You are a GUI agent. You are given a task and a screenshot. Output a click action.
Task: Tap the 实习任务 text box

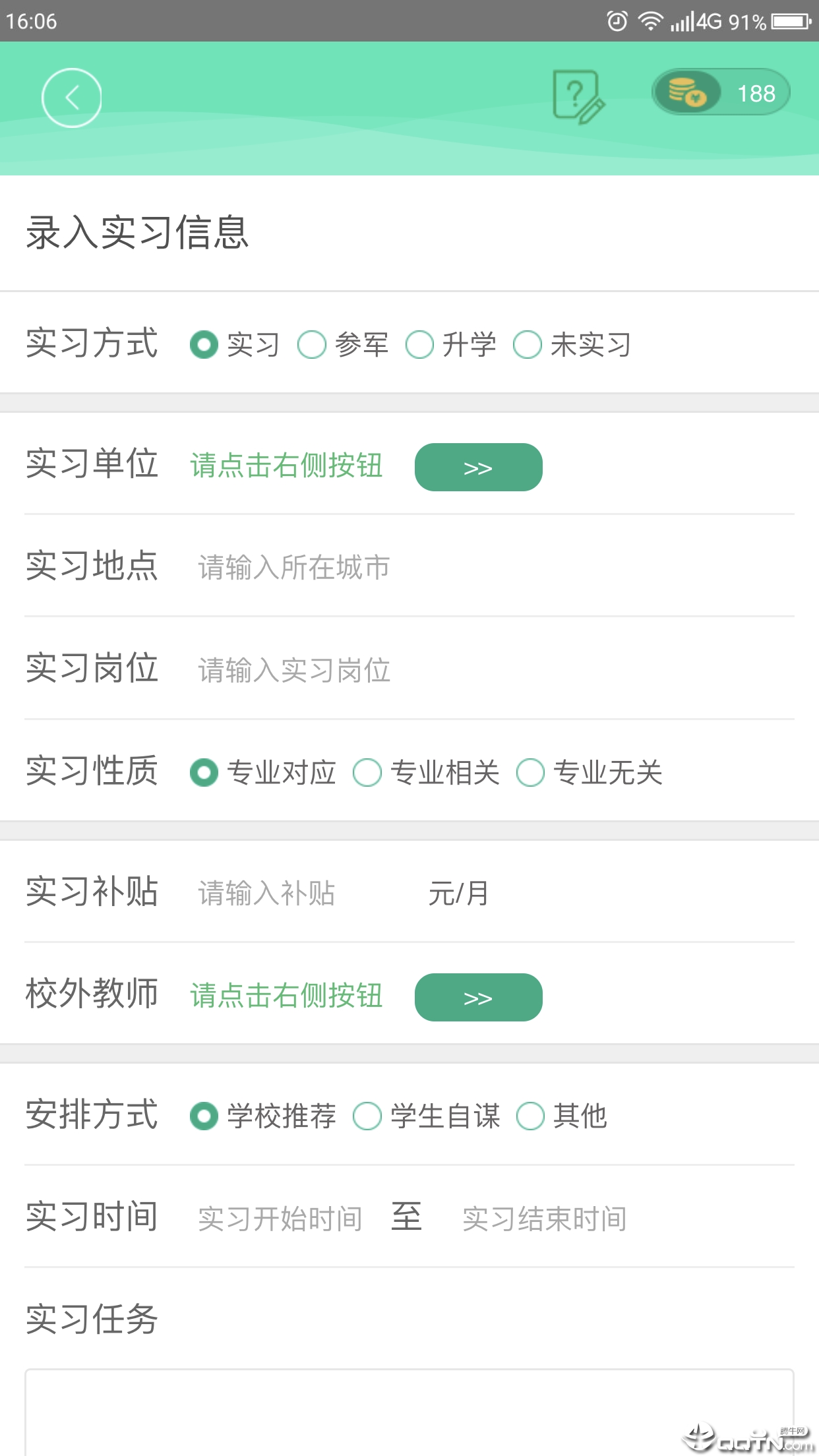coord(409,1411)
